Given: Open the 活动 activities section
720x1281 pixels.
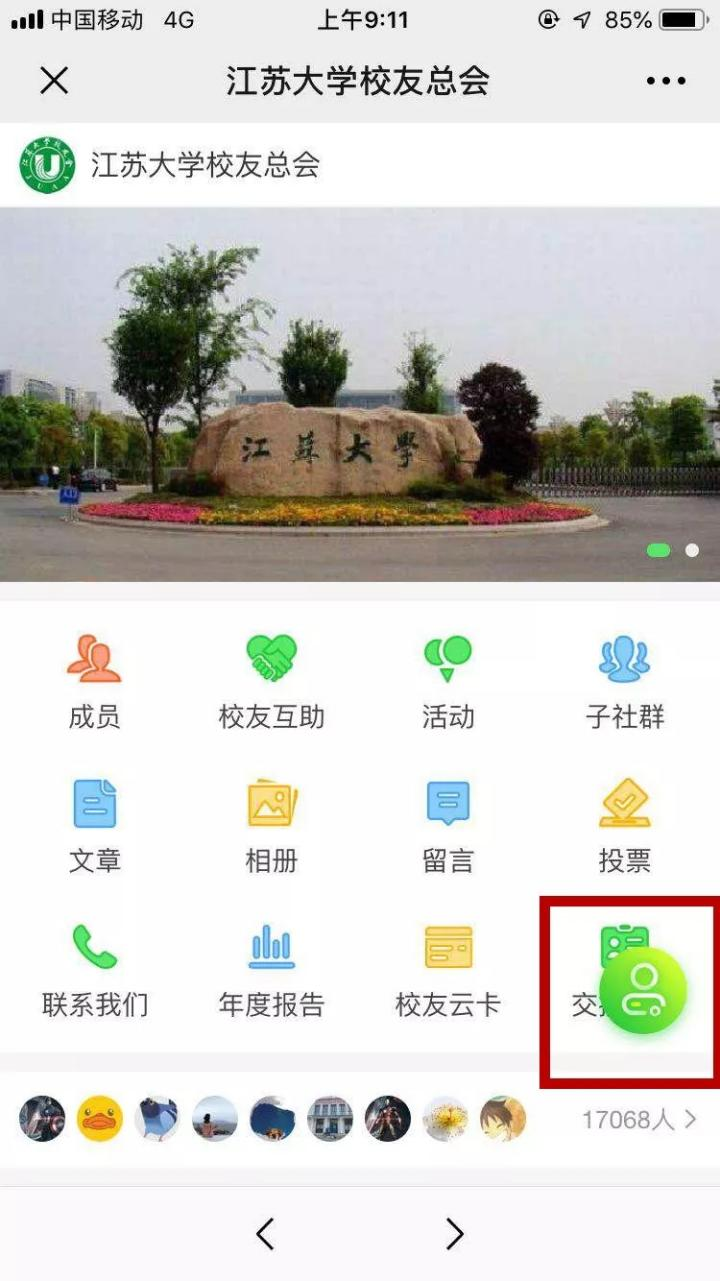Looking at the screenshot, I should [x=447, y=682].
